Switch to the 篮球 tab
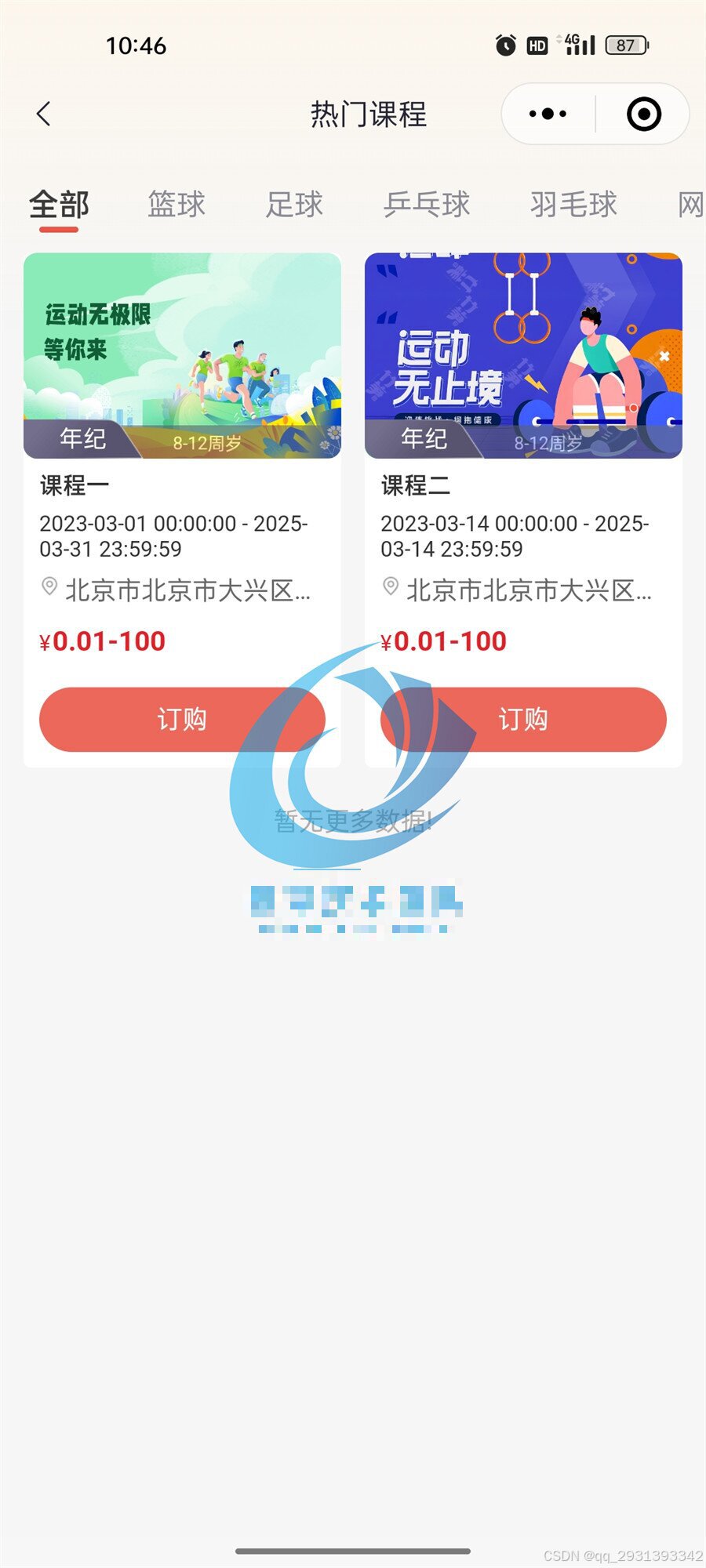Viewport: 706px width, 1568px height. (176, 205)
